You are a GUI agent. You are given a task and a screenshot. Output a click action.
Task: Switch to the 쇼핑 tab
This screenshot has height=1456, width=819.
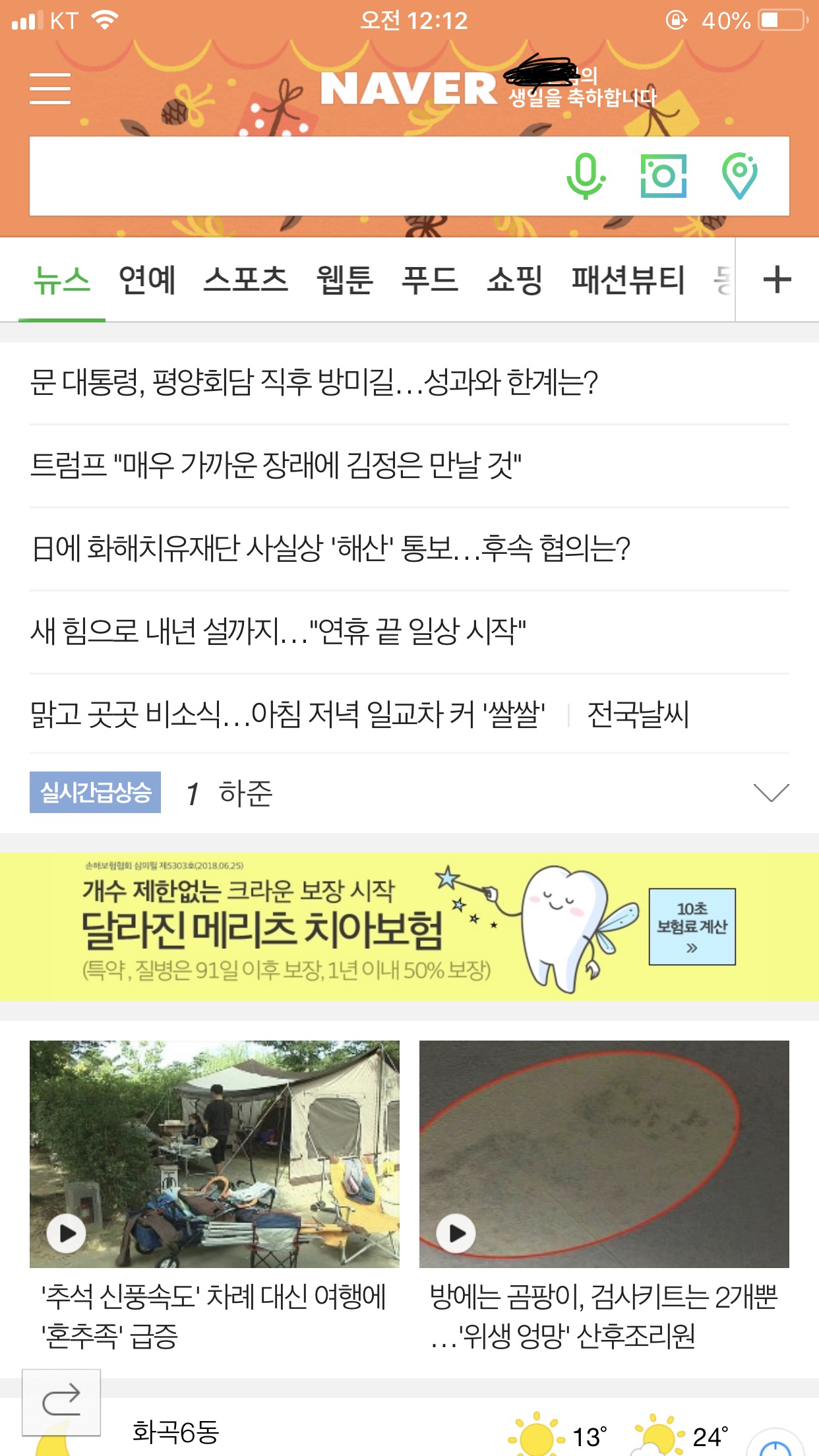tap(514, 280)
